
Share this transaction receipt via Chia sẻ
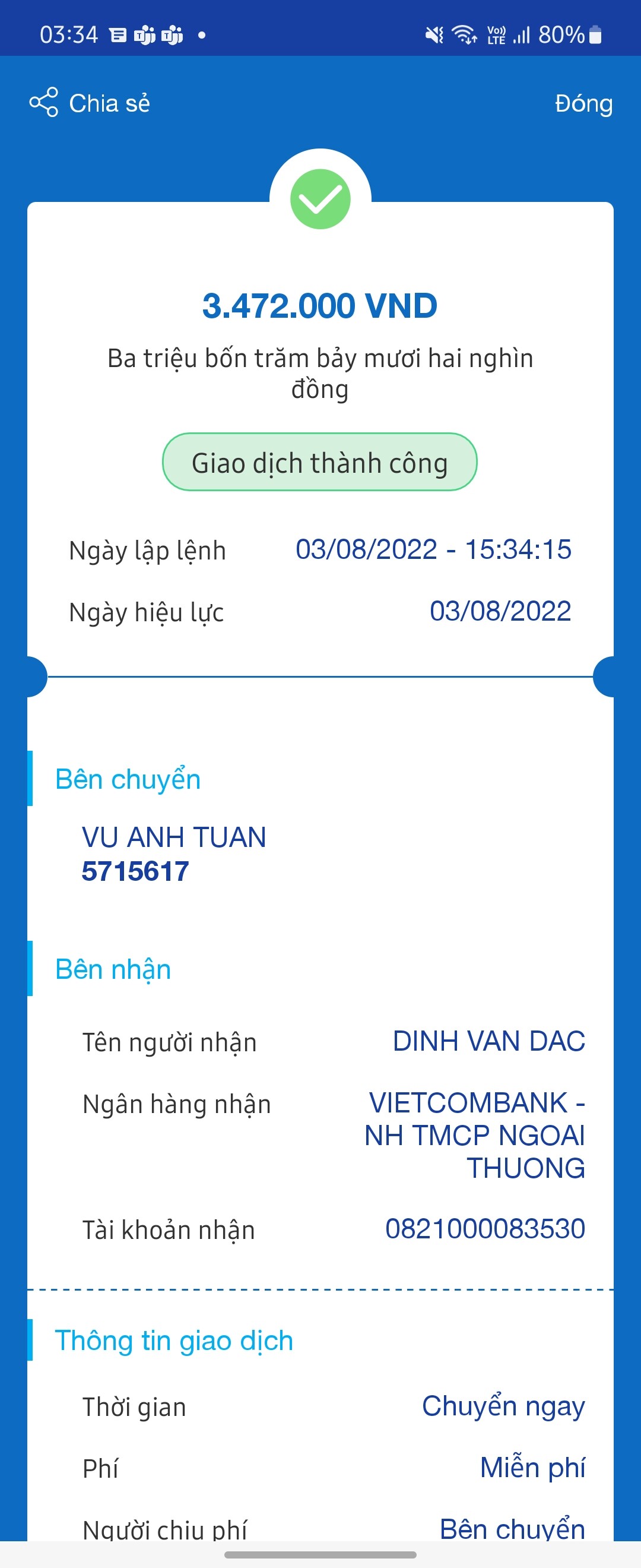tap(90, 103)
